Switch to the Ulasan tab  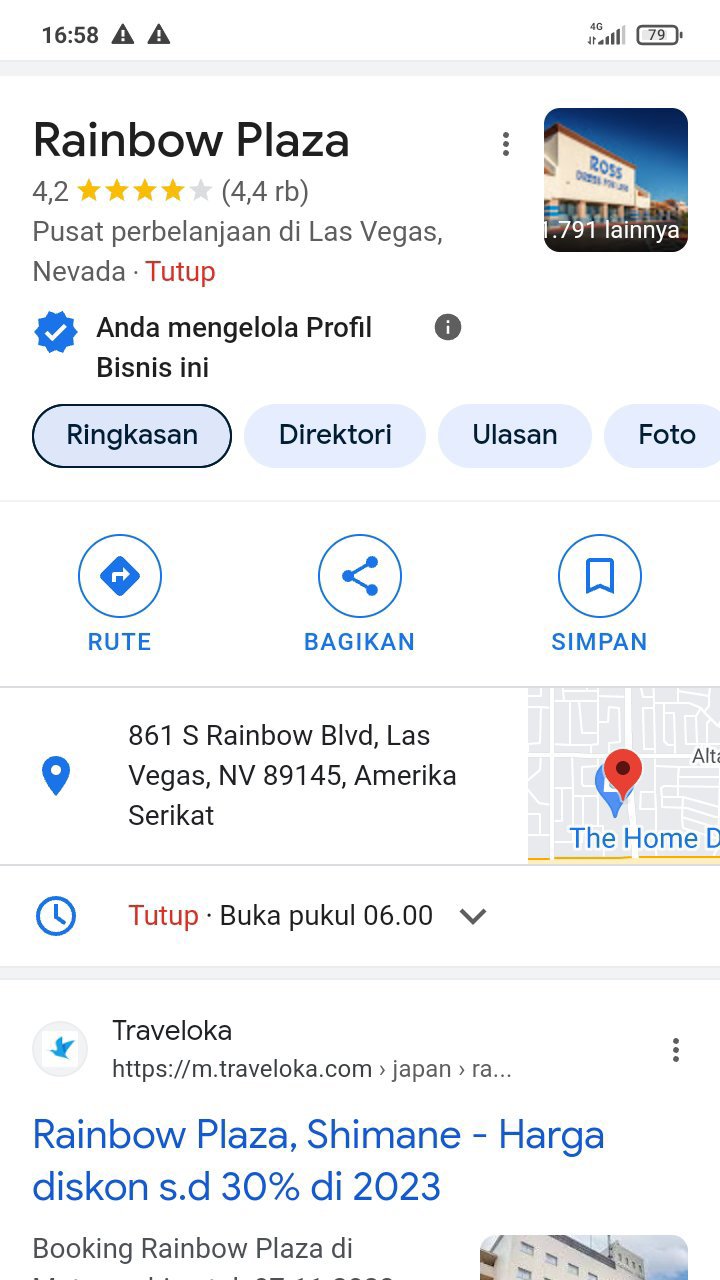(x=515, y=436)
